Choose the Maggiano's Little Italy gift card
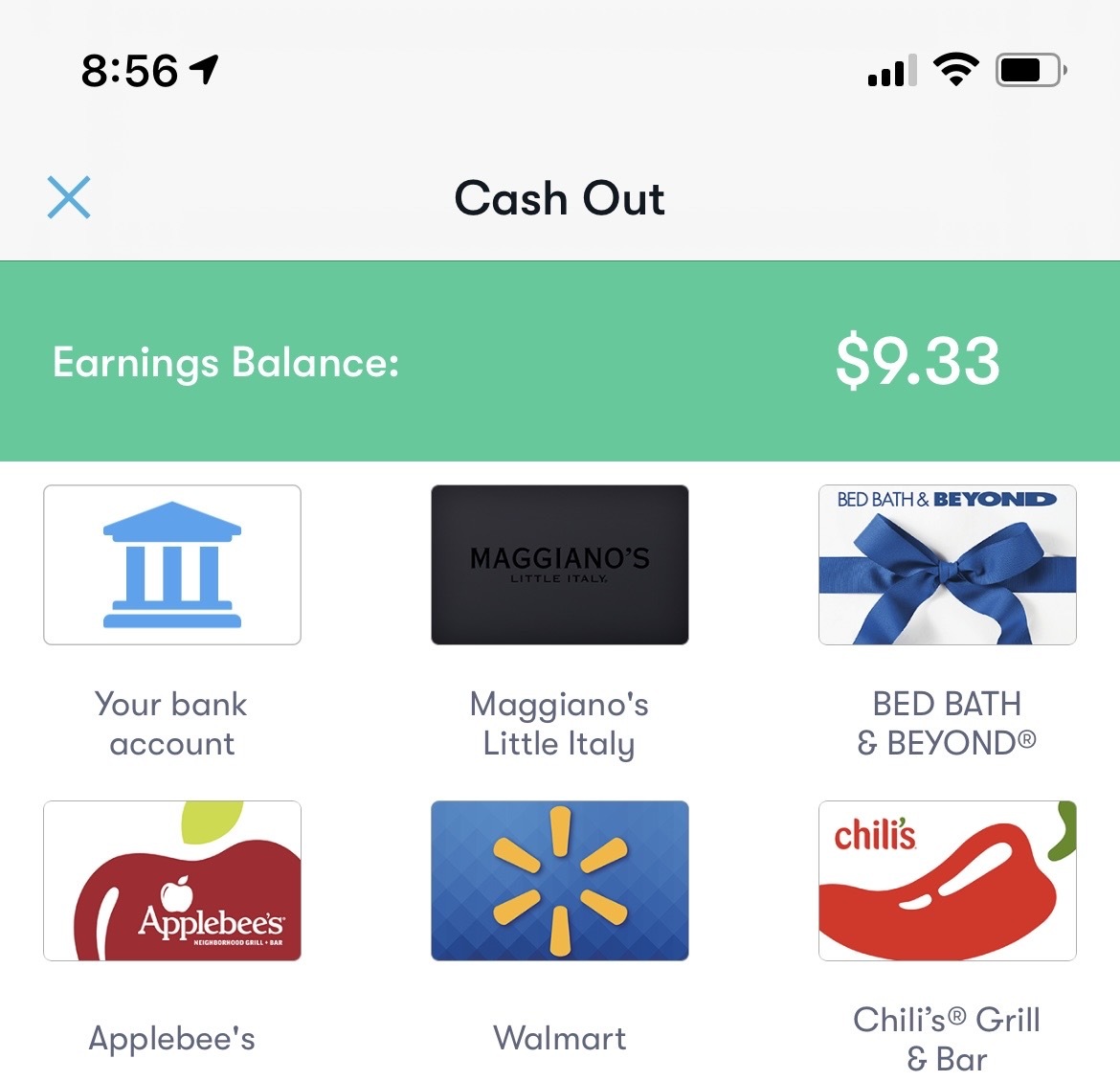This screenshot has height=1081, width=1120. pos(560,565)
